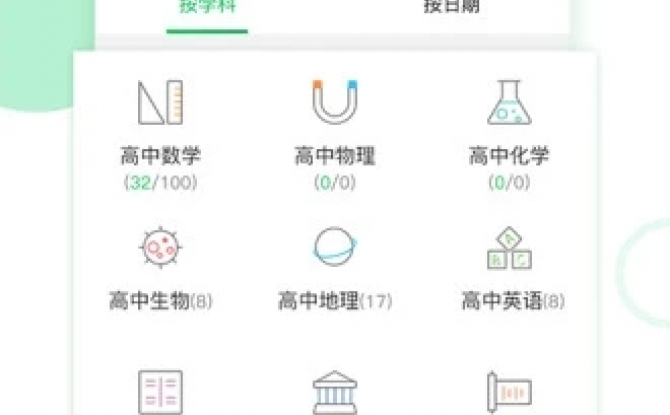
Task: Switch to the 按学科 tab
Action: coord(207,8)
